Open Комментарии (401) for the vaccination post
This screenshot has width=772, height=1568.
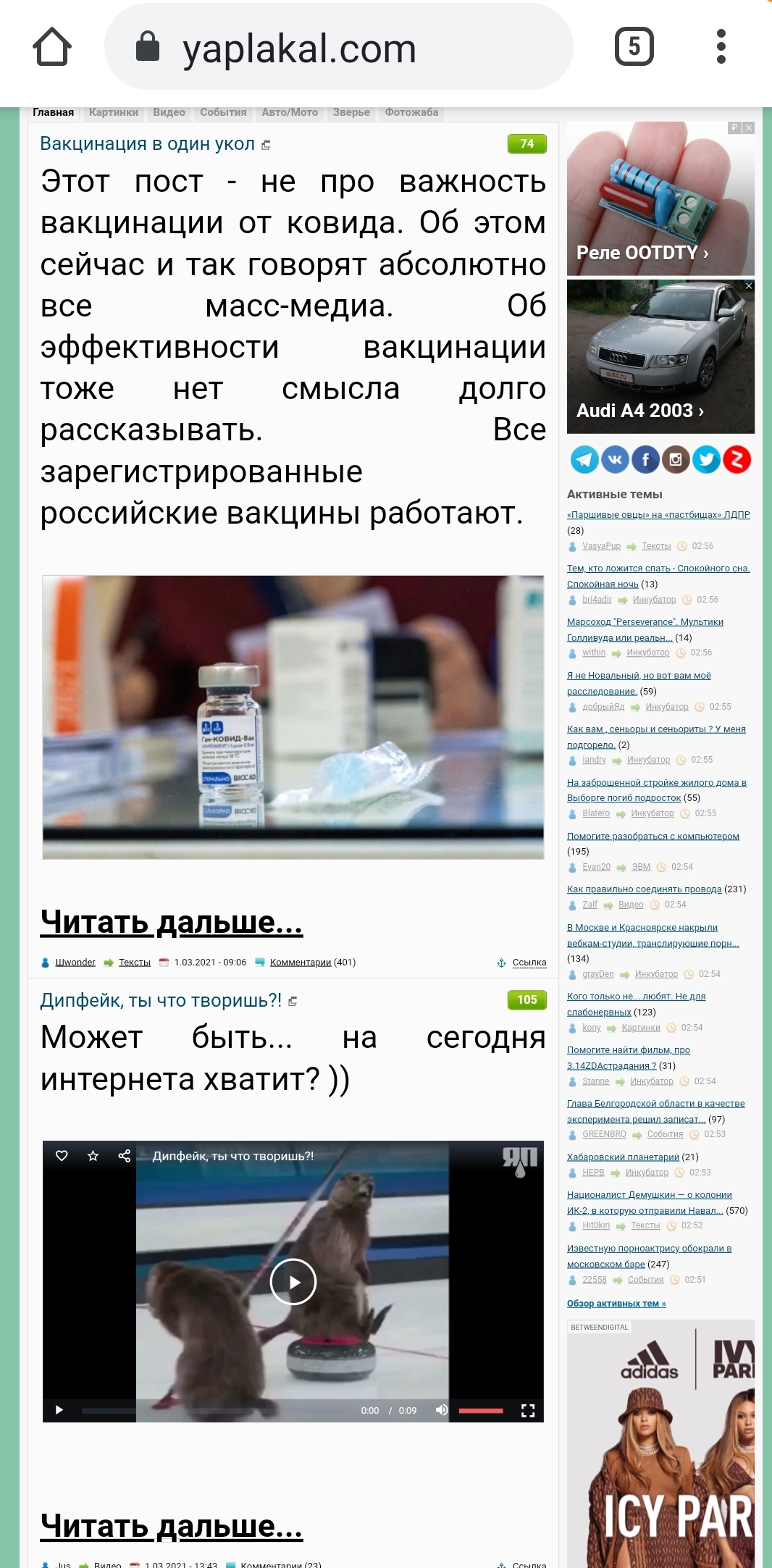300,963
